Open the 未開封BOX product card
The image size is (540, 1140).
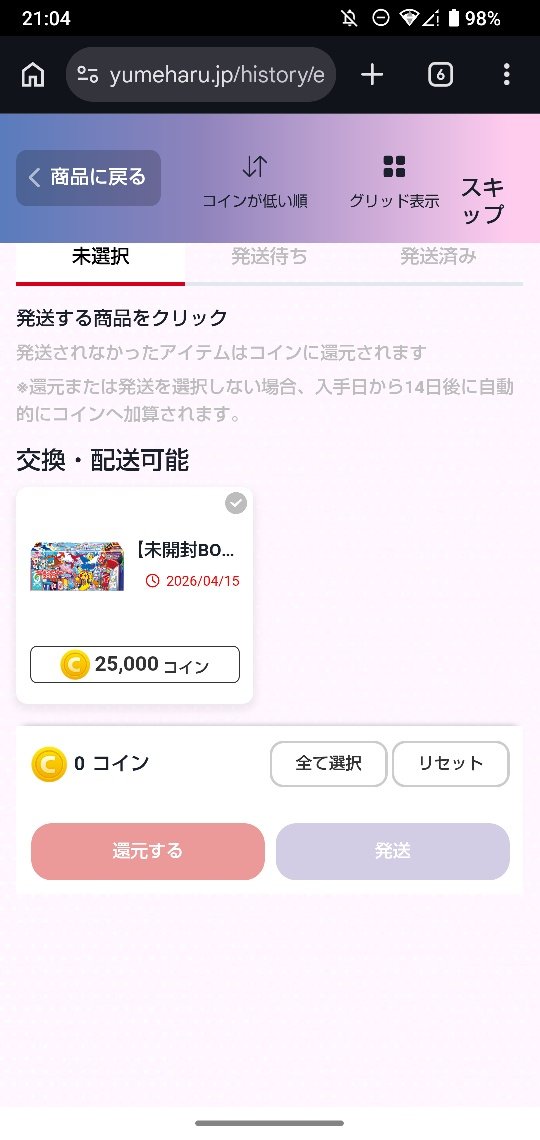click(134, 595)
